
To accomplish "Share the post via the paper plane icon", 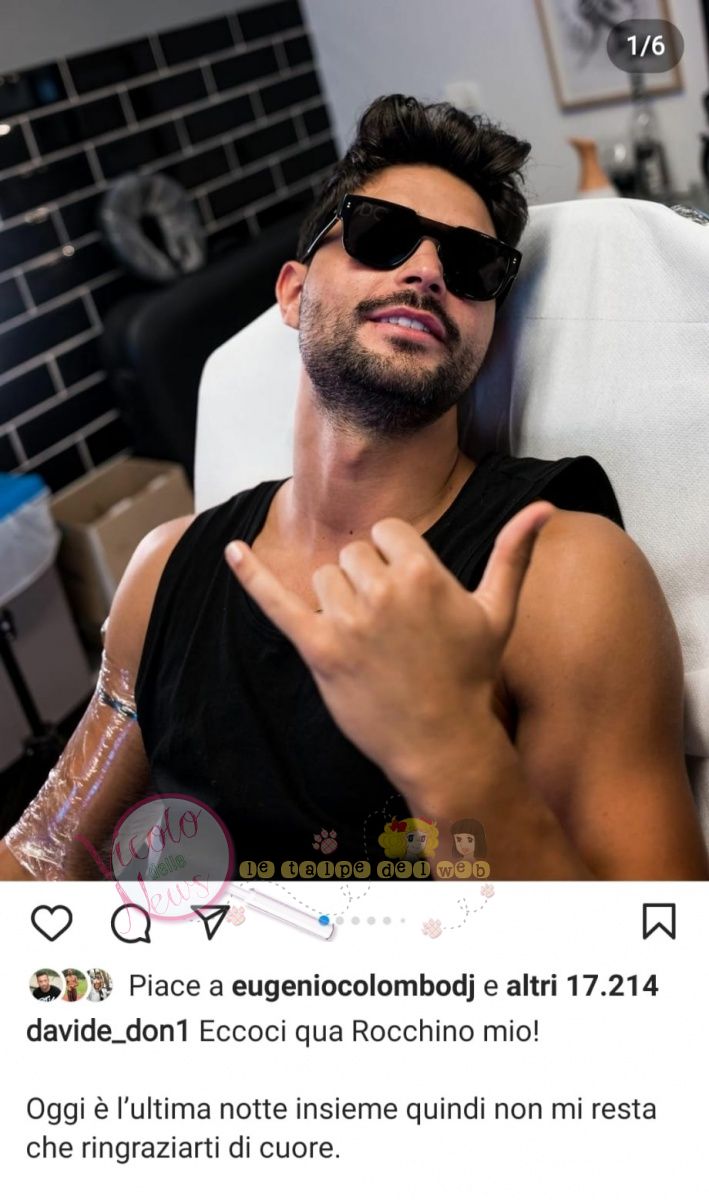I will click(x=210, y=921).
